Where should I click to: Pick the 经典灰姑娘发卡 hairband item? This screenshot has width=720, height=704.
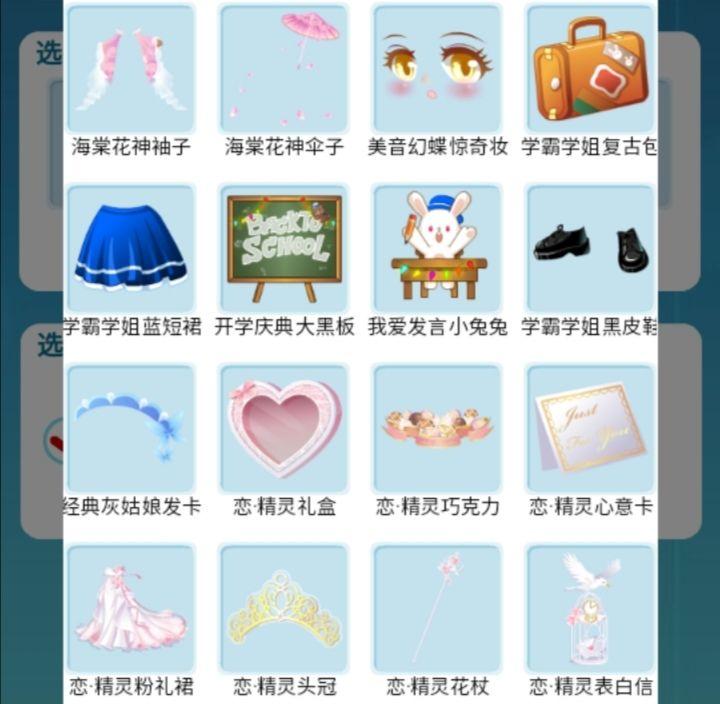[x=131, y=428]
